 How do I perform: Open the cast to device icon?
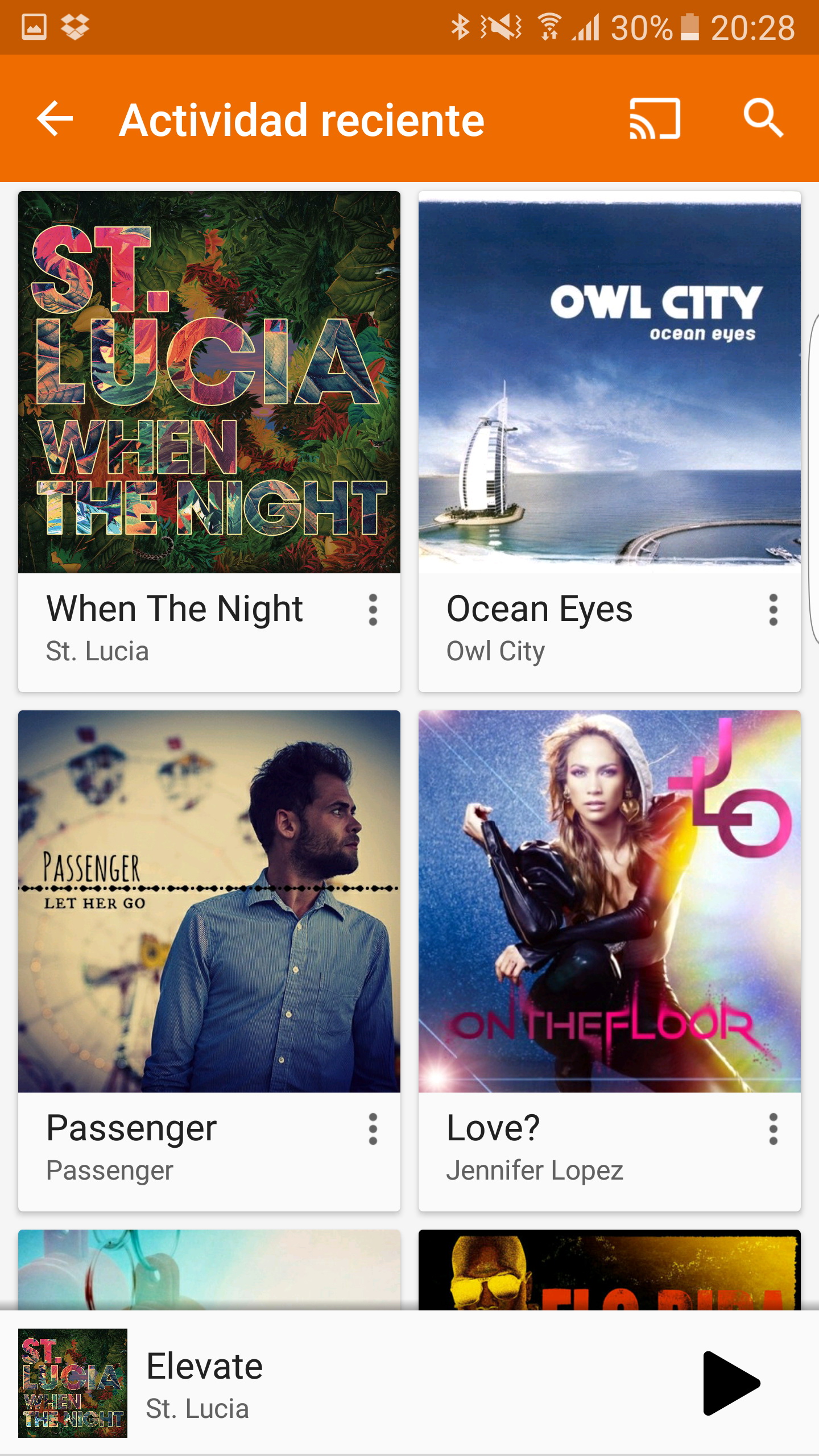[x=655, y=119]
